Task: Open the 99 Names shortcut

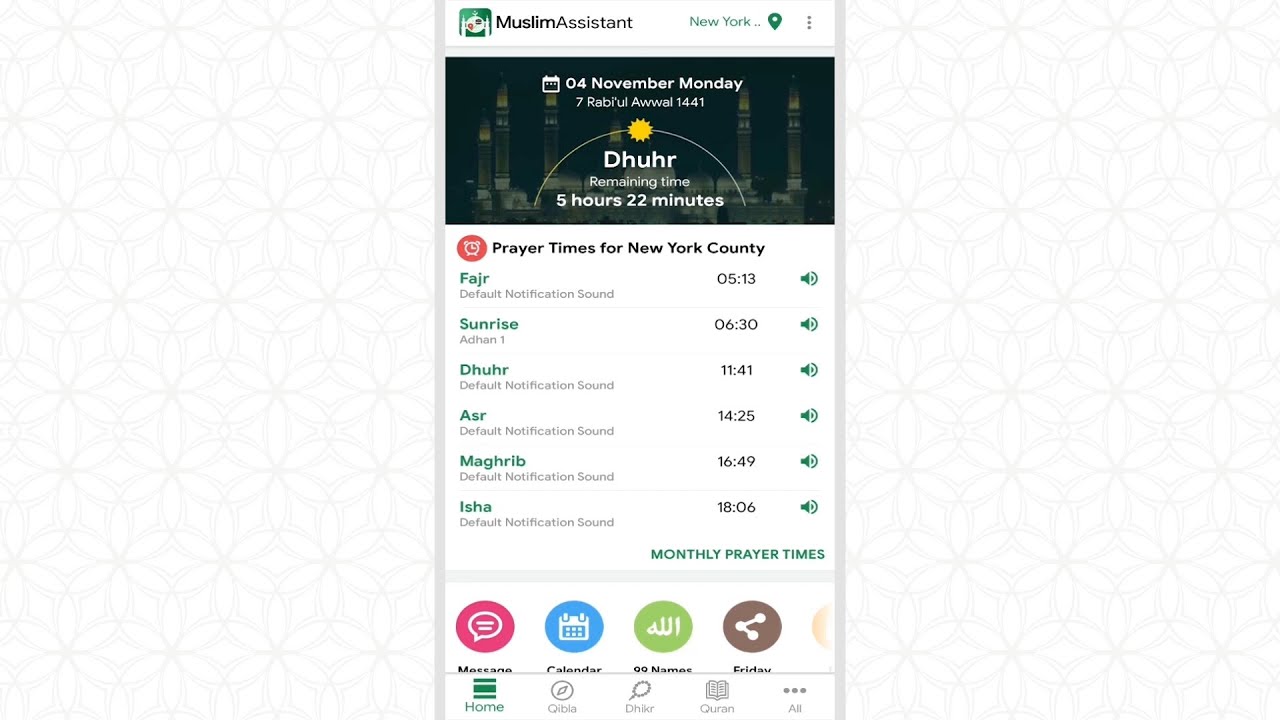Action: point(663,627)
